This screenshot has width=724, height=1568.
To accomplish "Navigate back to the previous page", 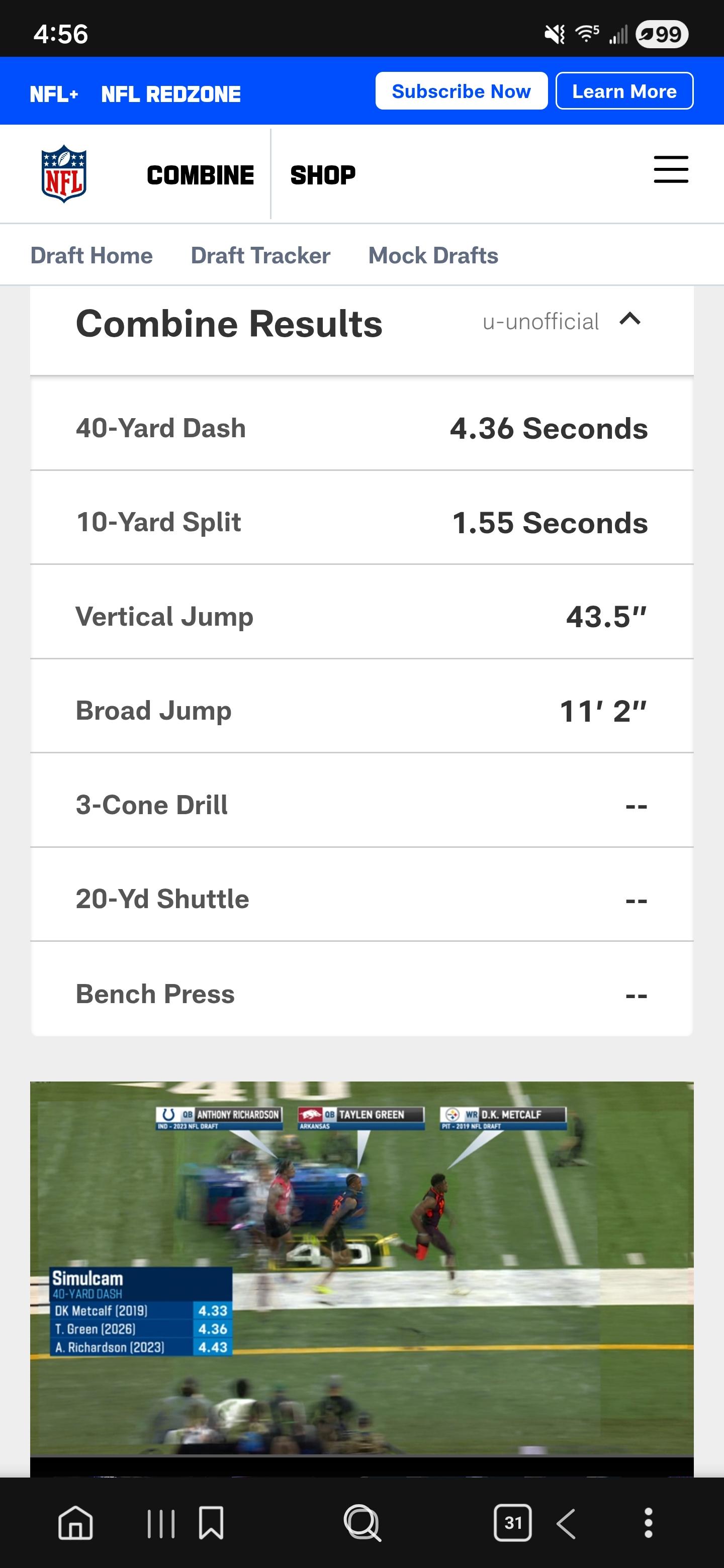I will (566, 1523).
